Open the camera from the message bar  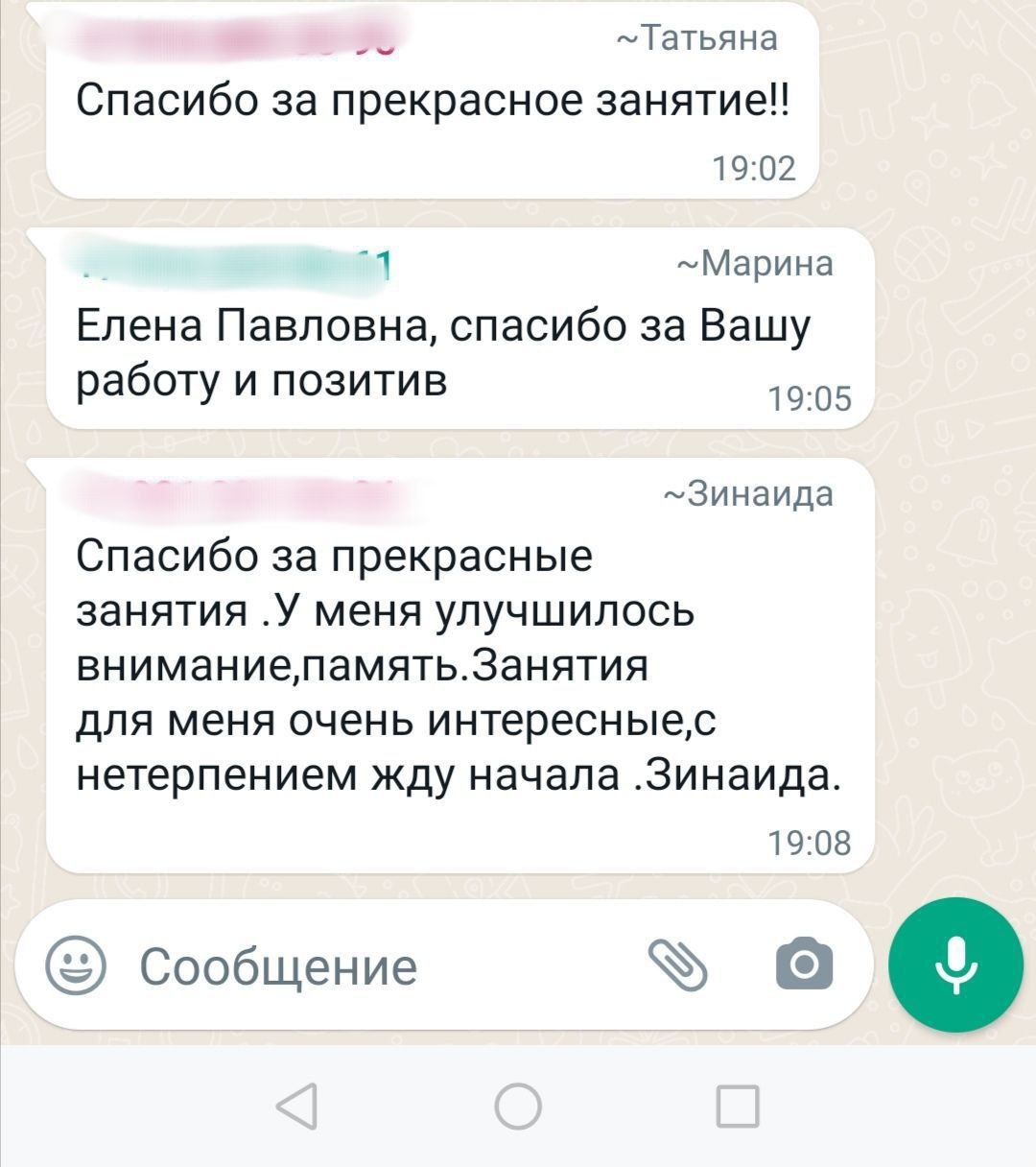click(804, 965)
